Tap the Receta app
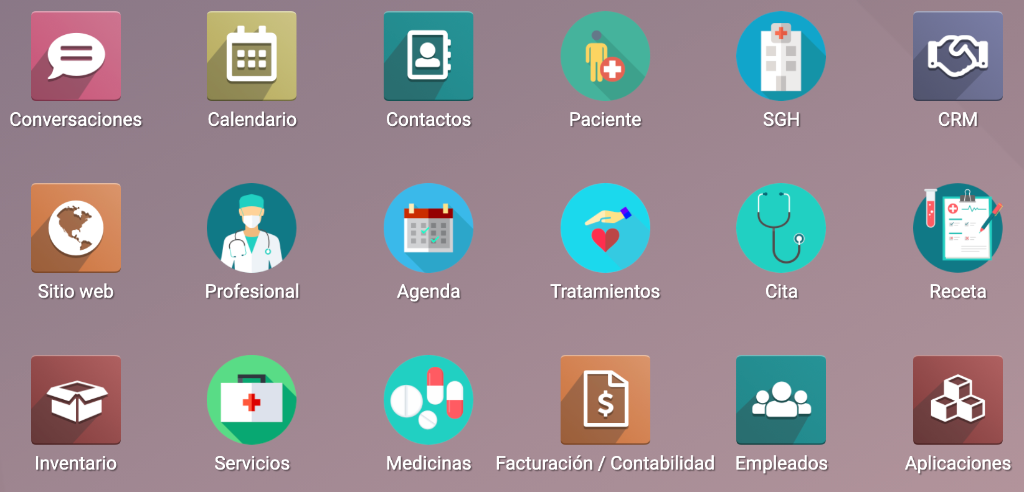The image size is (1024, 492). tap(957, 229)
